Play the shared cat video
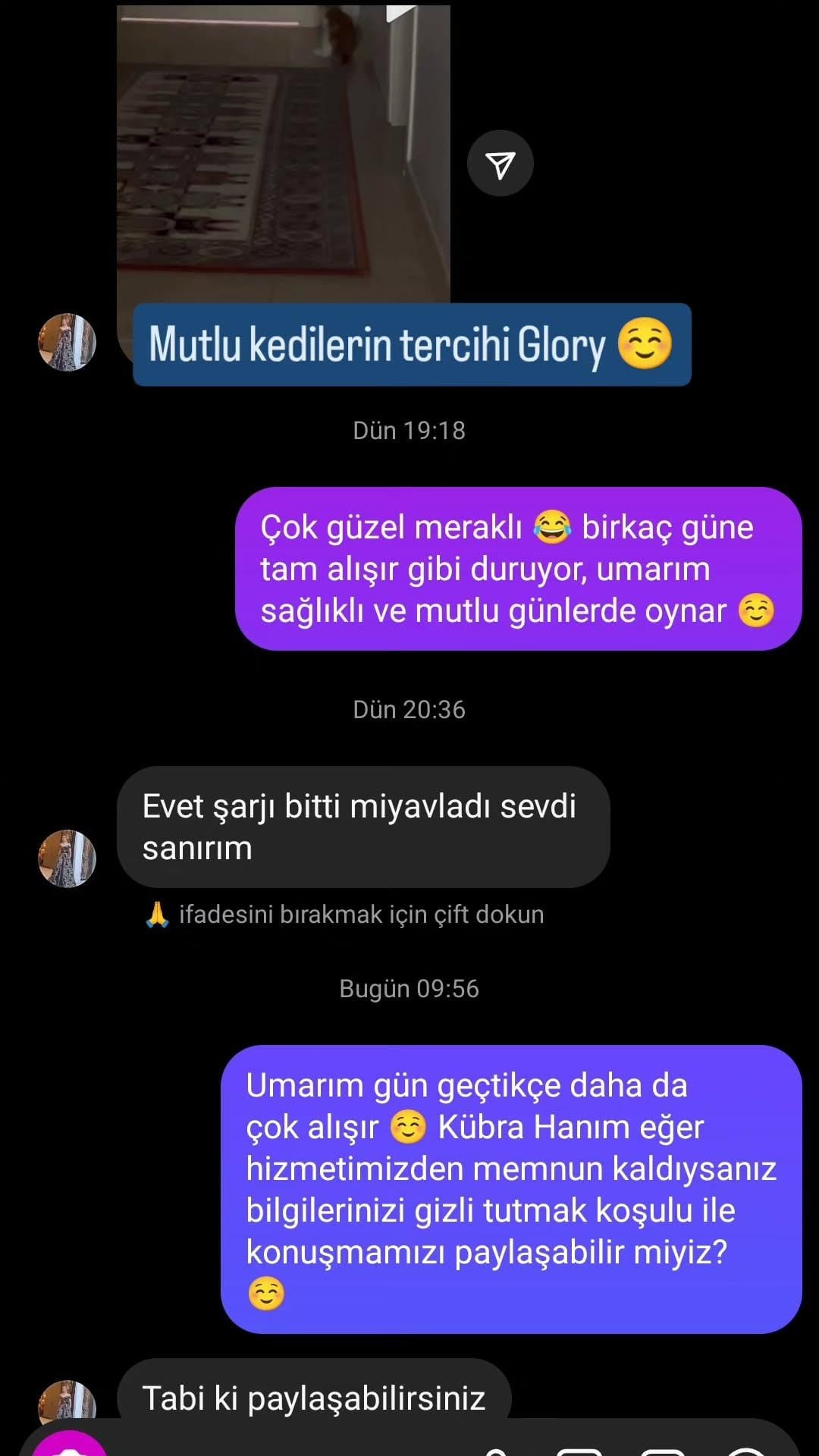 coord(284,152)
